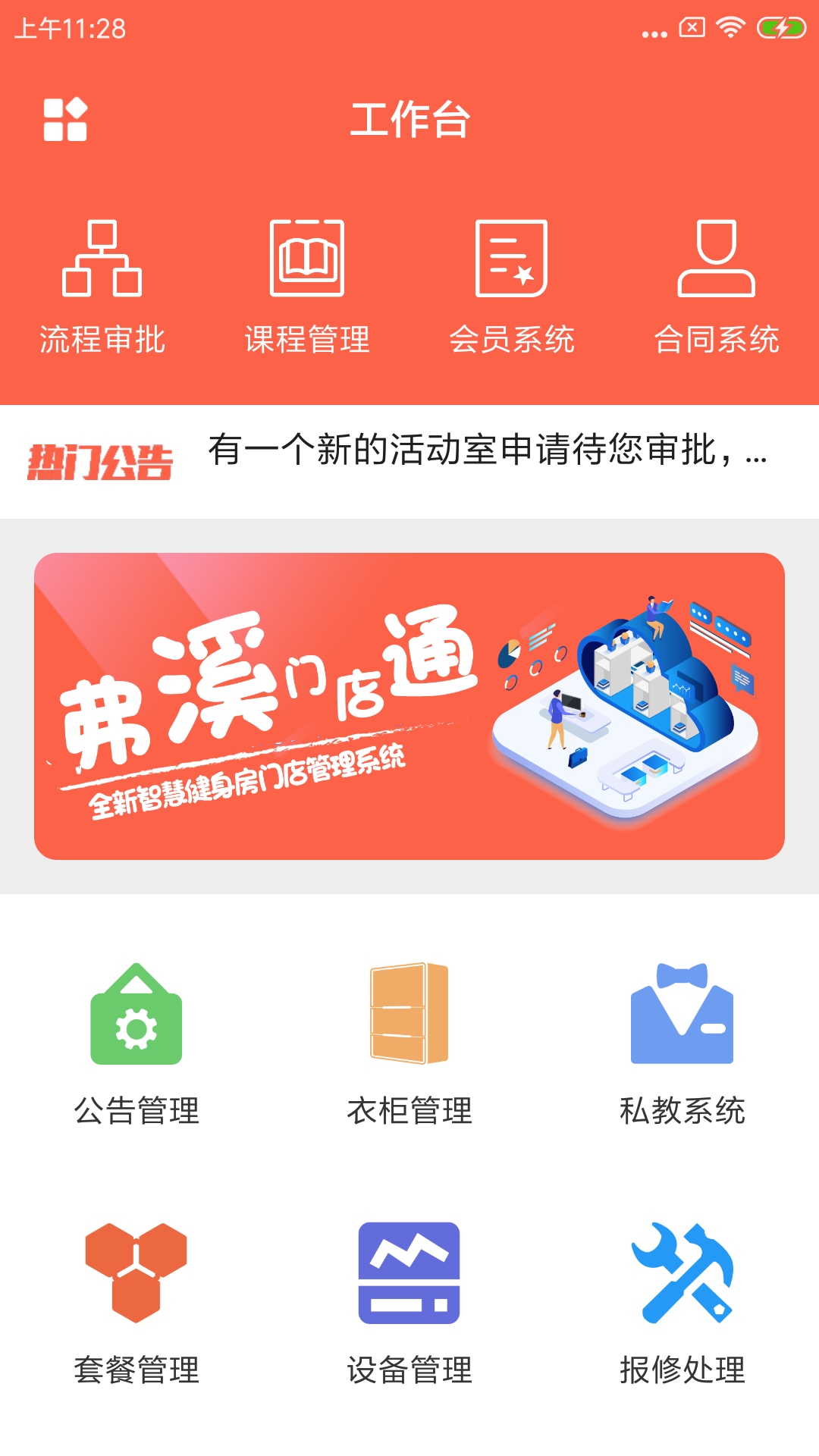
Task: Open the 会员系统 member system
Action: coord(512,287)
